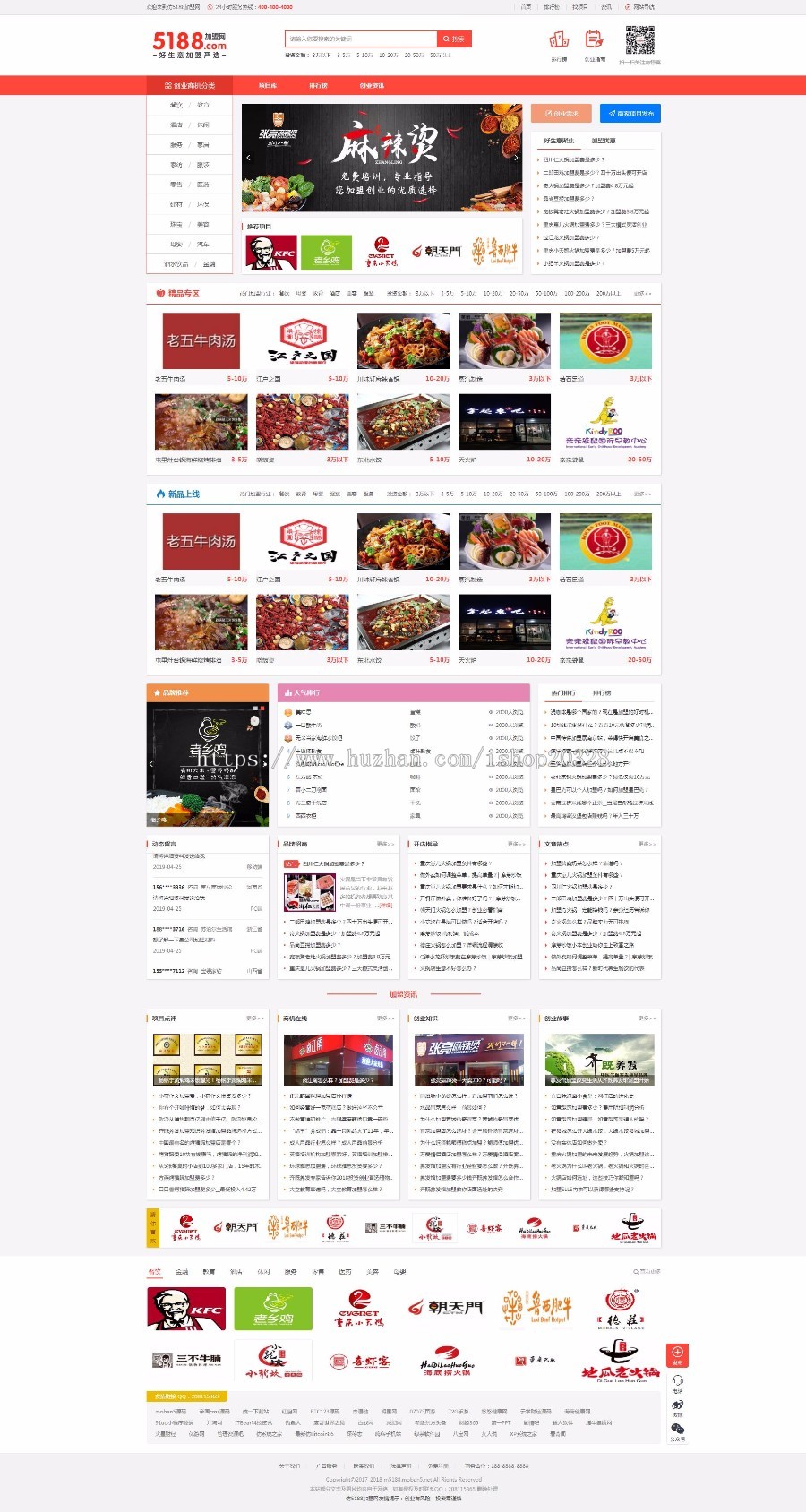Viewport: 806px width, 1512px height.
Task: Open 关于我们 link in footer
Action: 289,1465
